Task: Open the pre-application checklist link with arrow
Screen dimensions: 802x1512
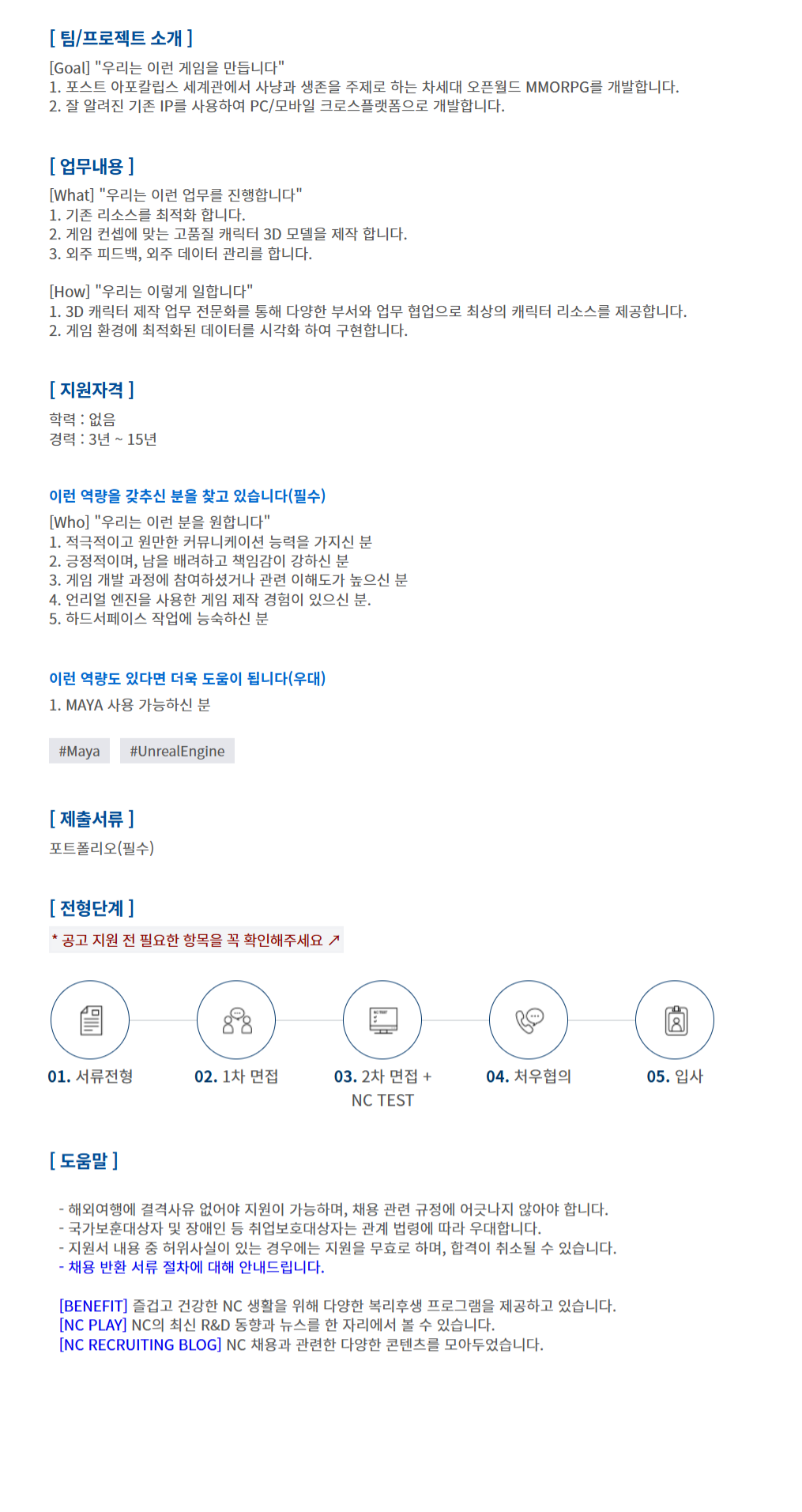Action: pyautogui.click(x=196, y=940)
